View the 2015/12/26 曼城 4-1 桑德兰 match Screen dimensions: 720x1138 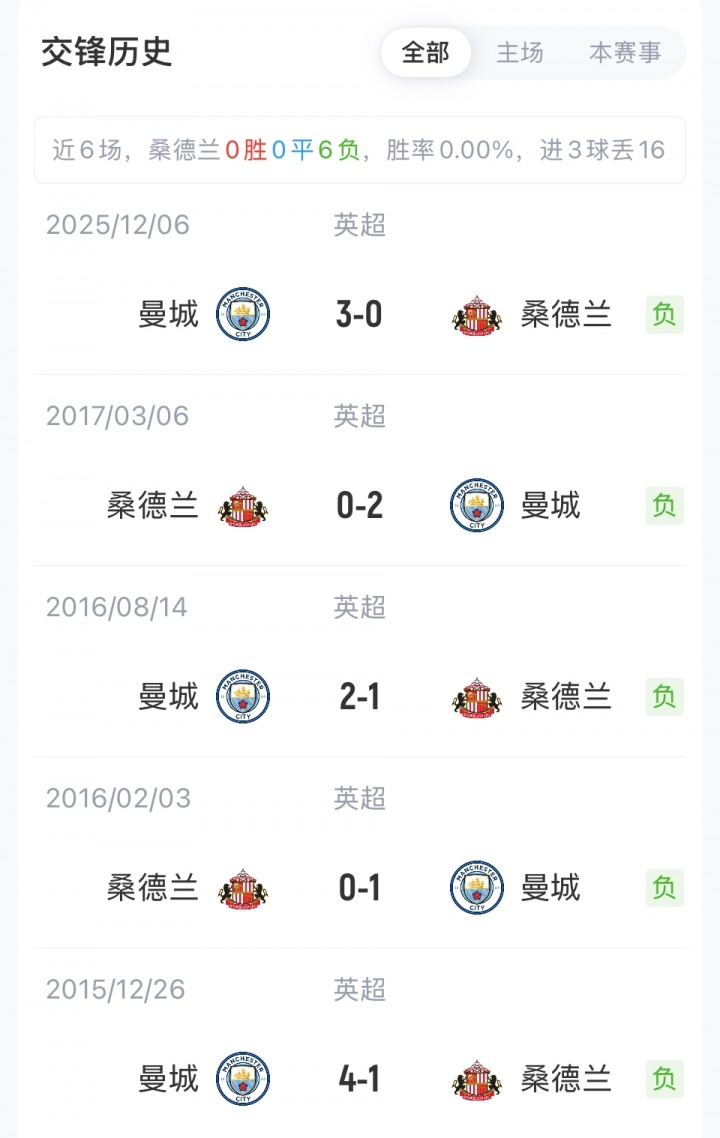[360, 1079]
